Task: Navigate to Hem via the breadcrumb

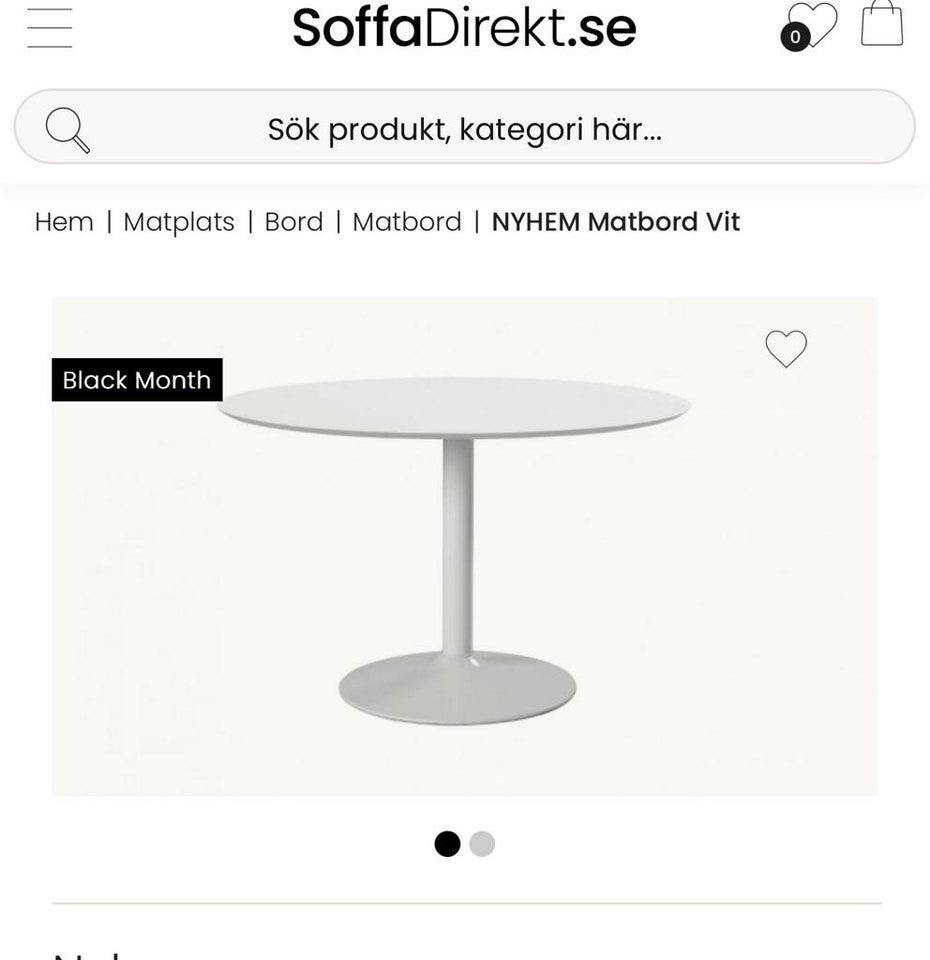Action: (64, 222)
